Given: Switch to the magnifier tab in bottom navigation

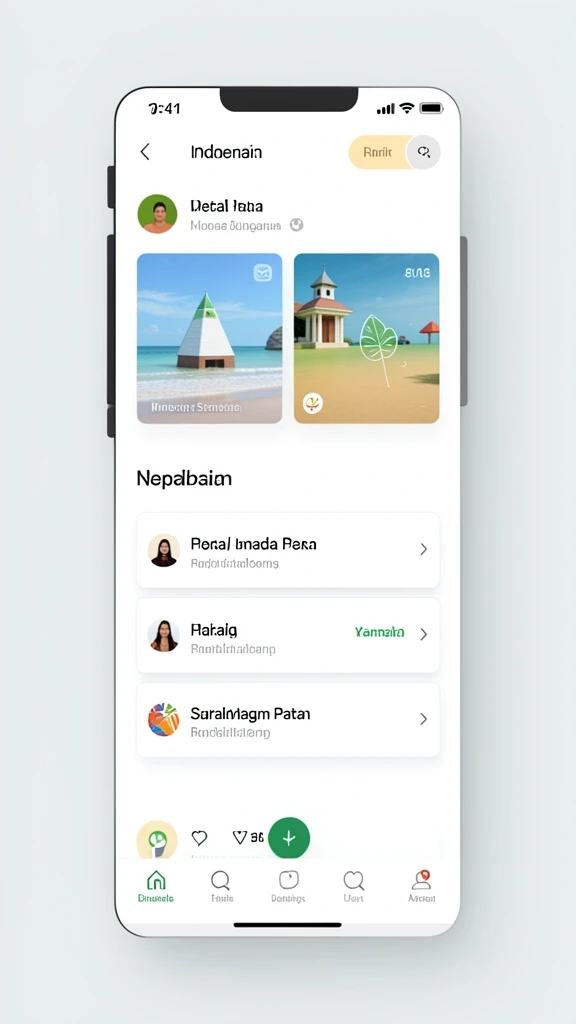Looking at the screenshot, I should [x=221, y=886].
